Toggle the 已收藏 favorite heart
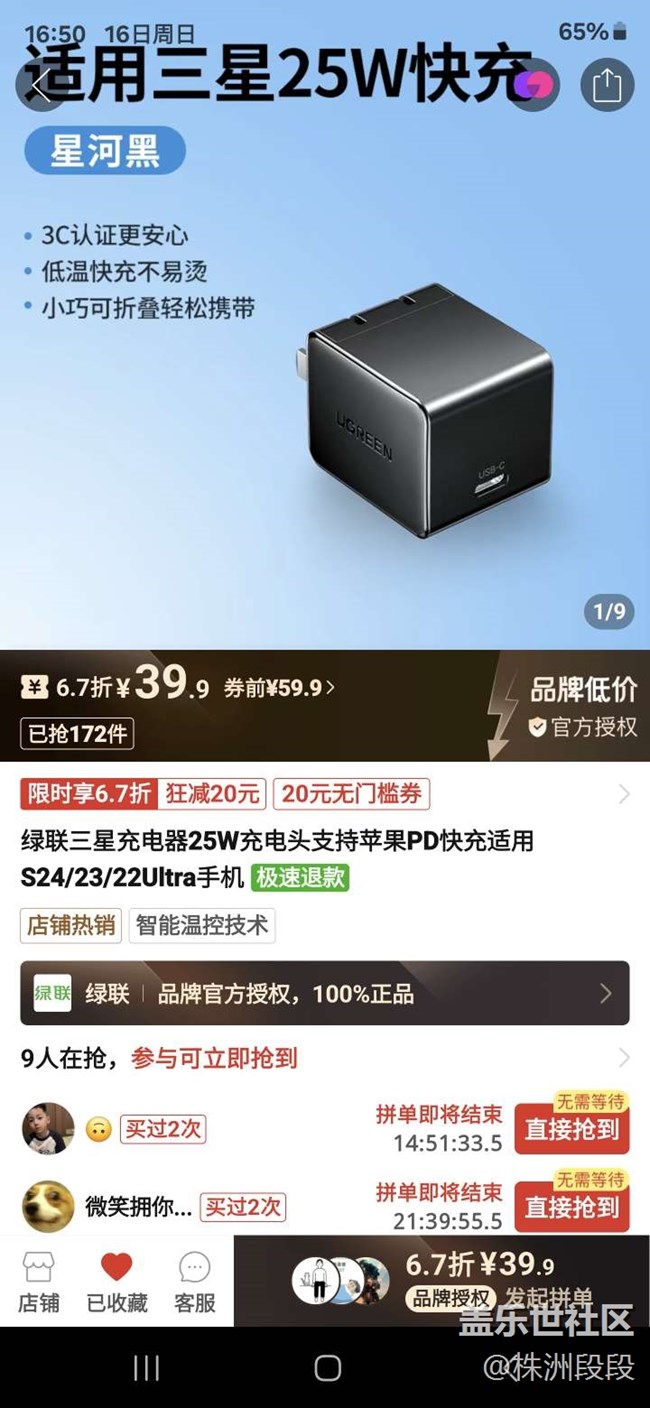 point(117,1282)
